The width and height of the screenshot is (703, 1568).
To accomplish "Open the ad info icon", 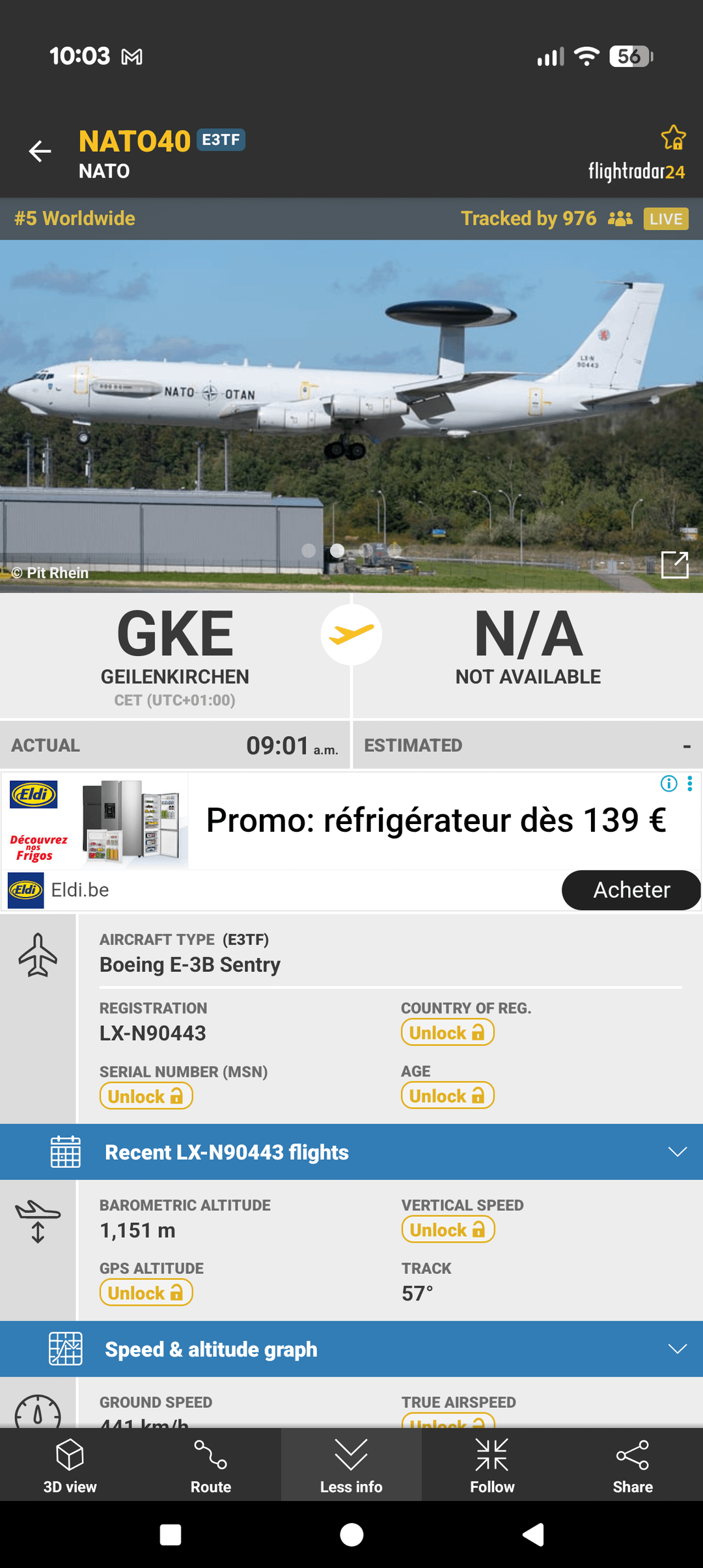I will pyautogui.click(x=669, y=784).
